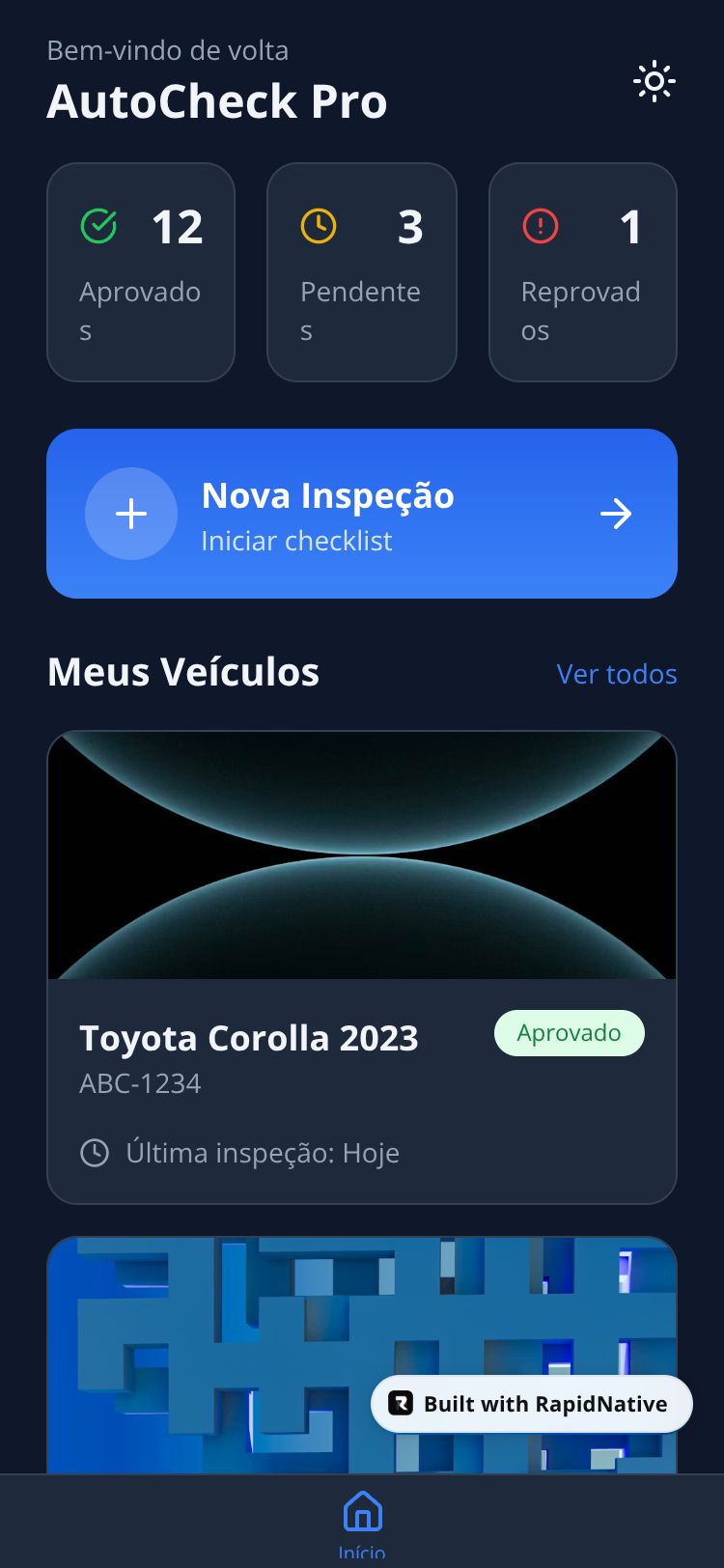
Task: Open the Ver todos vehicles link
Action: (x=616, y=674)
